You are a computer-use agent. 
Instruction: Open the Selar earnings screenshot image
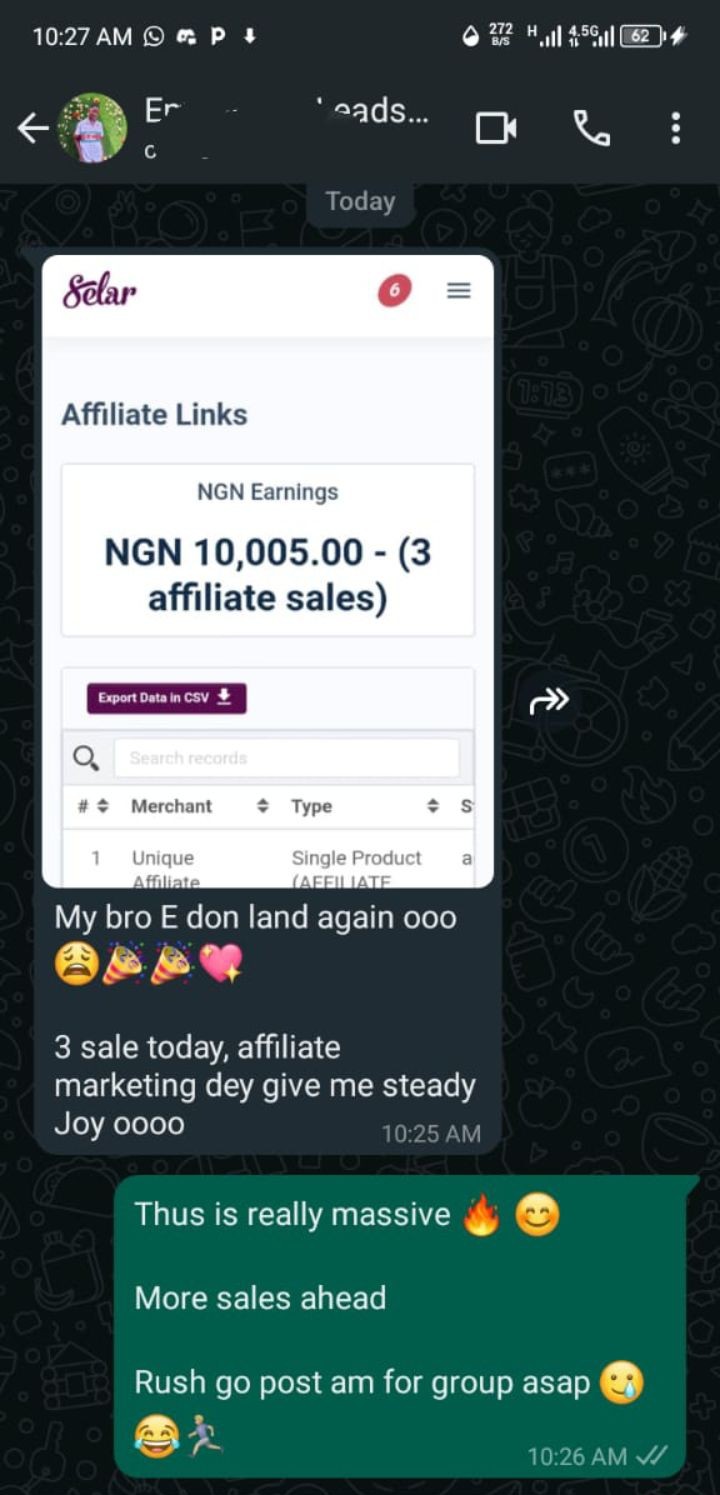coord(268,571)
